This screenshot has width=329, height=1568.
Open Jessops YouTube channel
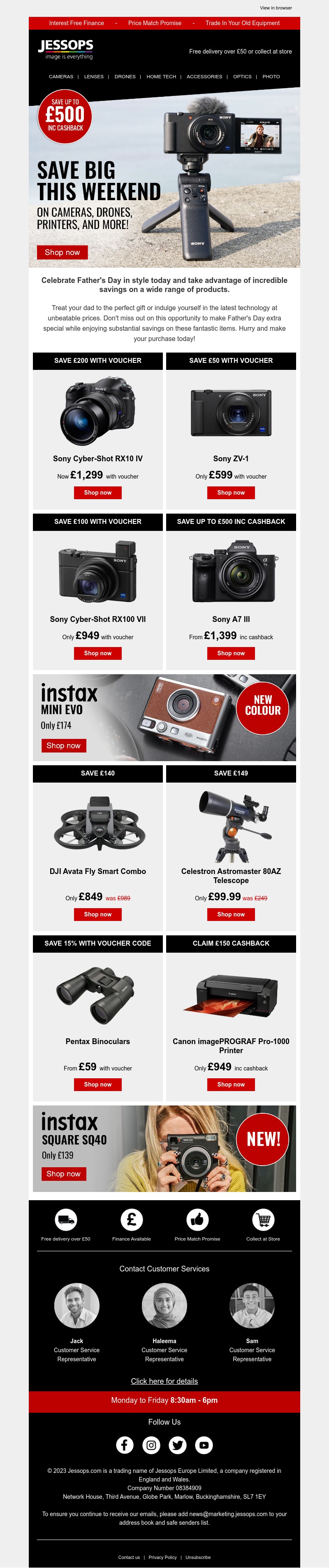click(x=204, y=1444)
